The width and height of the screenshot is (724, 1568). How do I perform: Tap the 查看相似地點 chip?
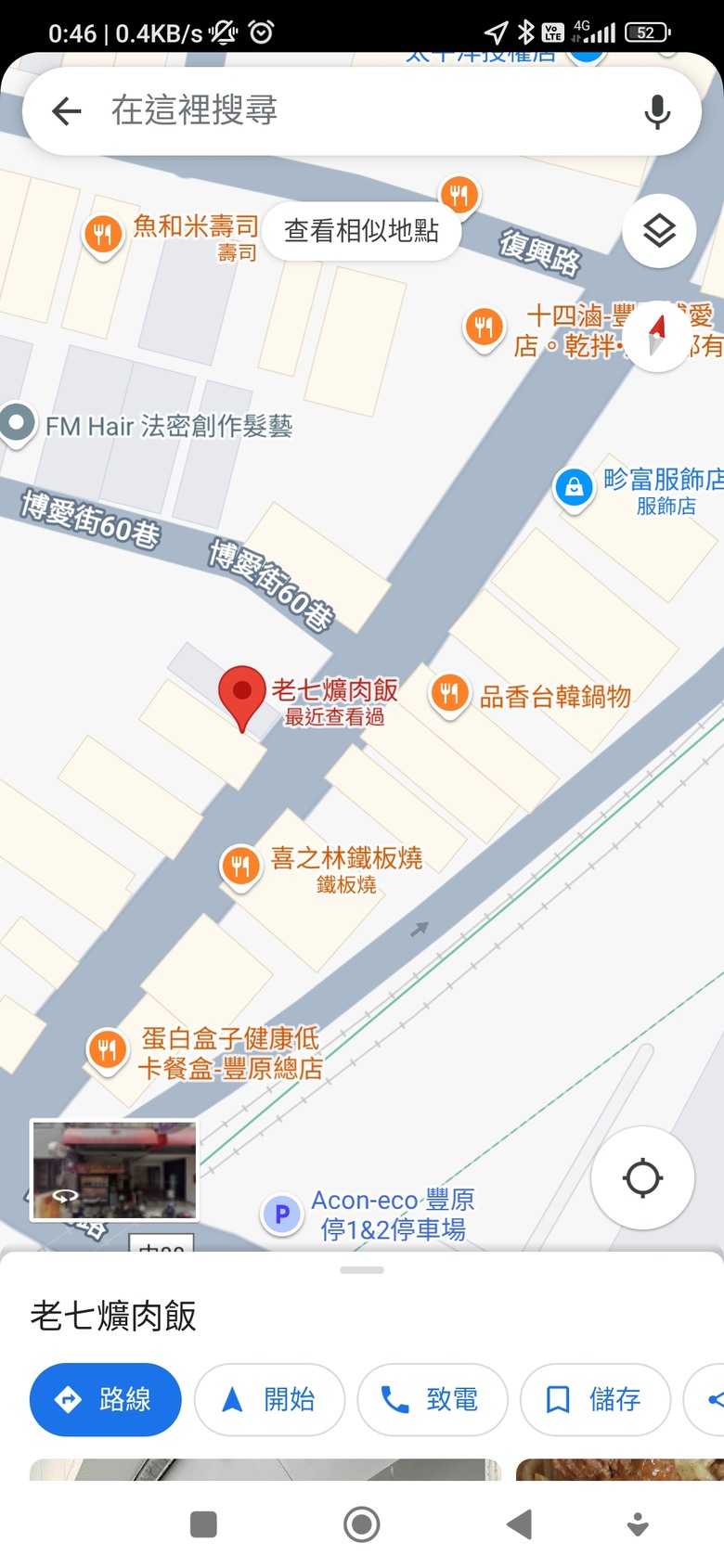pos(361,231)
